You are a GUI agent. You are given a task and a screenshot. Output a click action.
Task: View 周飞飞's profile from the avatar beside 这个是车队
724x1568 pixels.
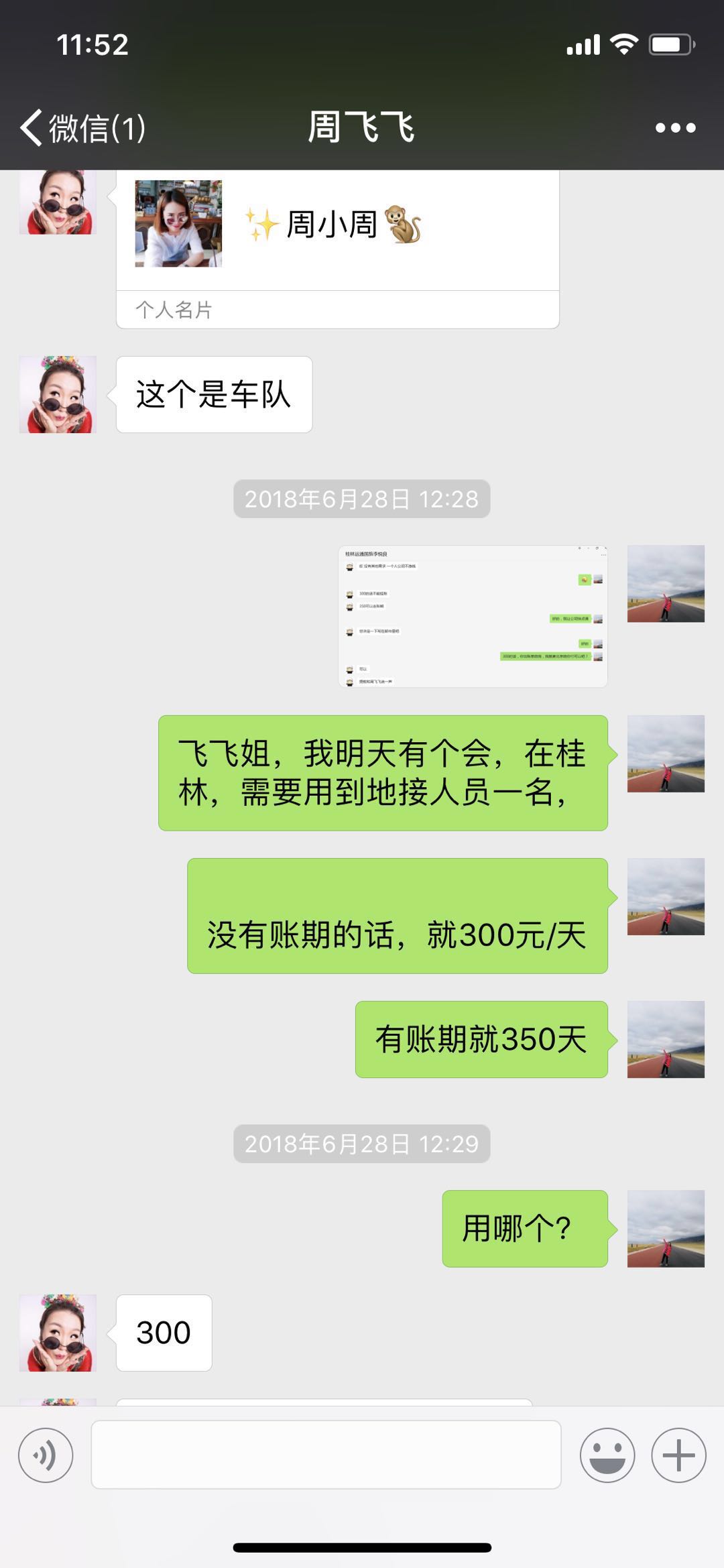click(x=58, y=394)
